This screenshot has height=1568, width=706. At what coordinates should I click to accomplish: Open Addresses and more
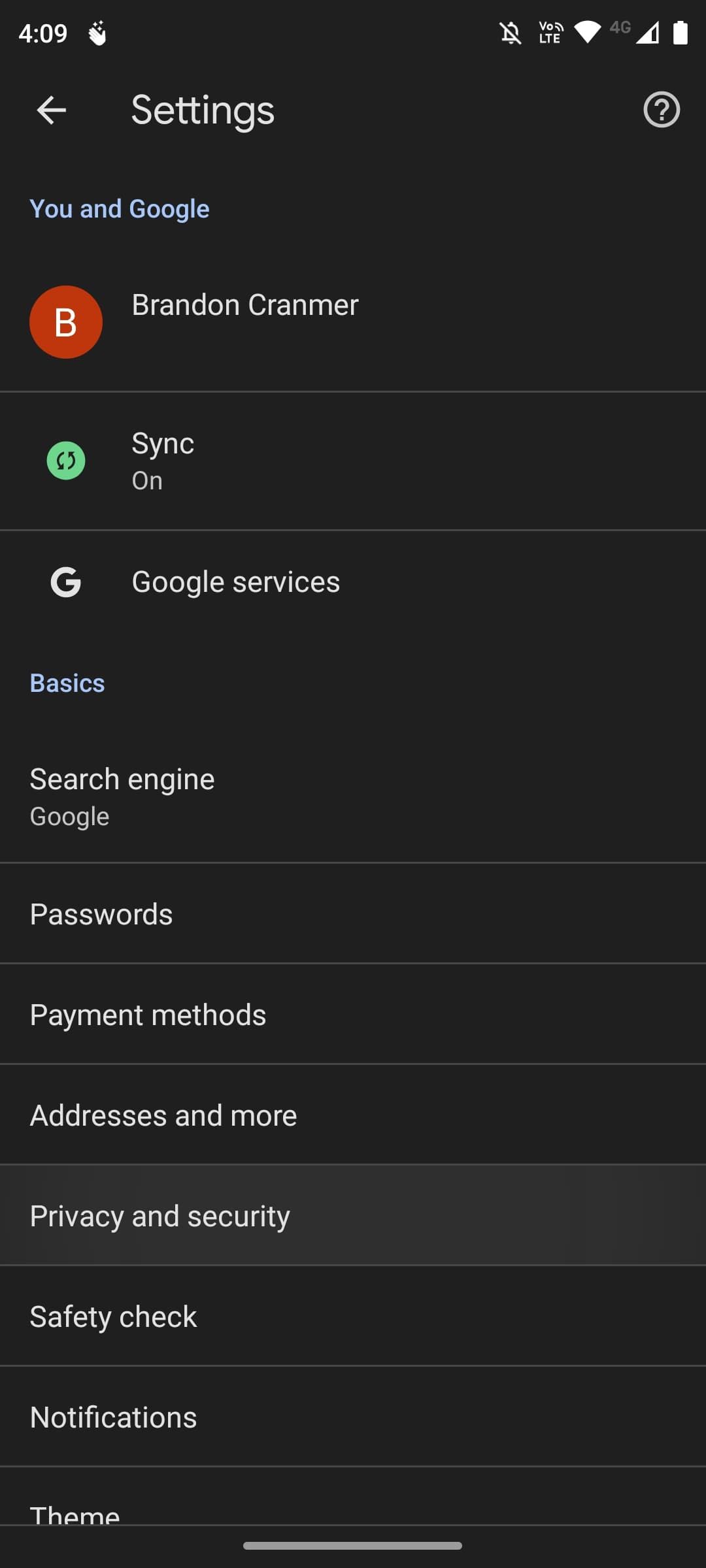[x=353, y=1115]
